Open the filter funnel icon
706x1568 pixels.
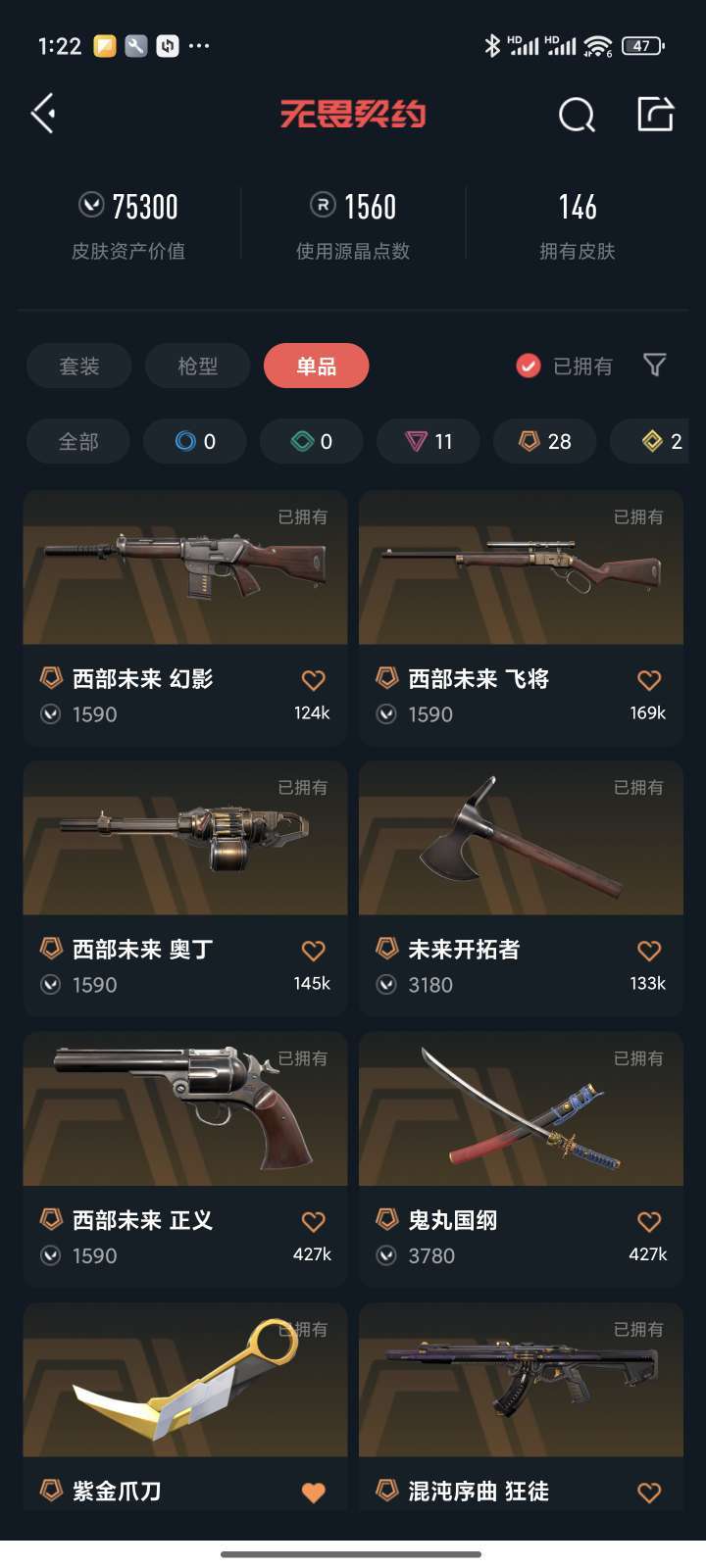pyautogui.click(x=655, y=366)
